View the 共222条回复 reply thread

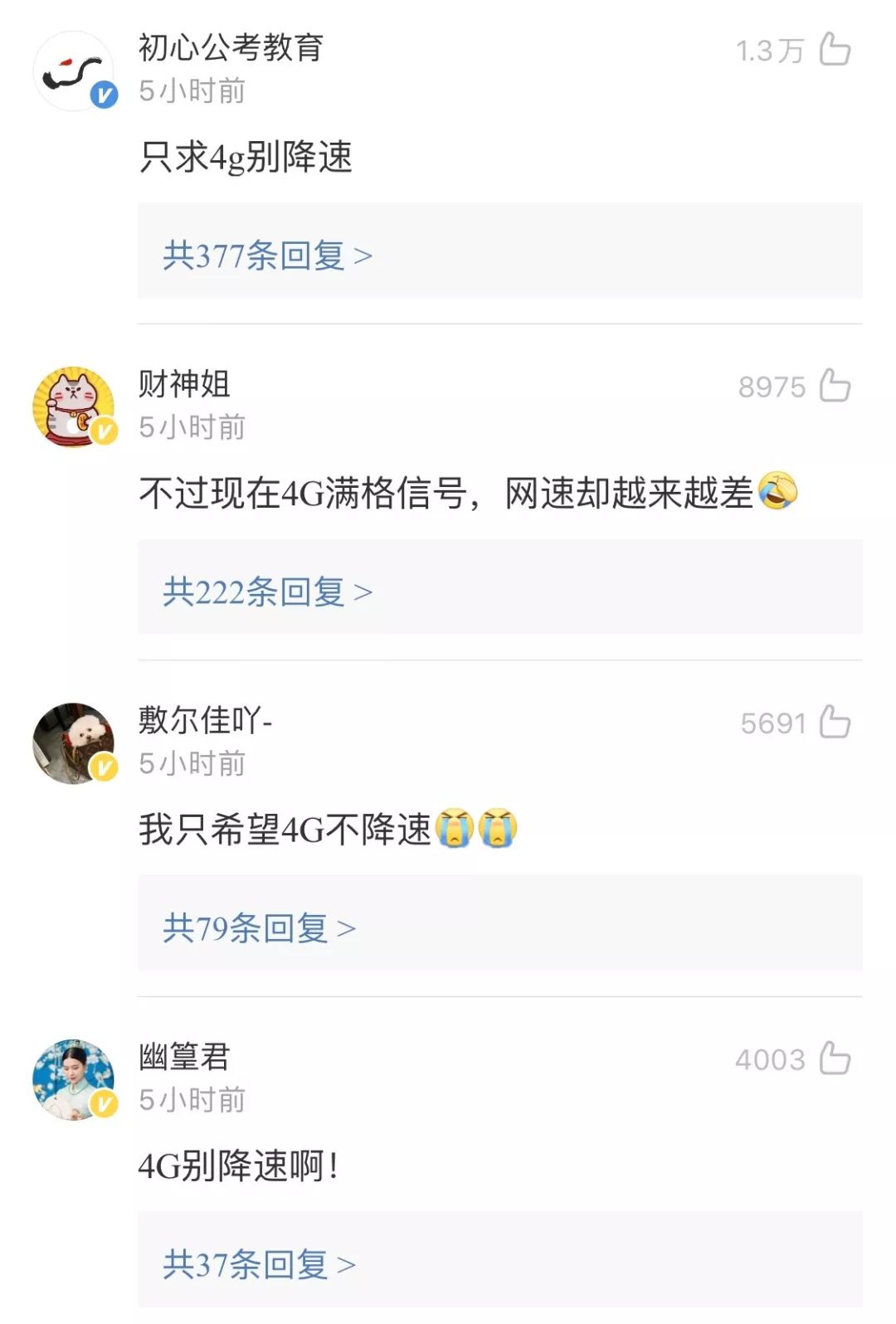click(x=267, y=591)
